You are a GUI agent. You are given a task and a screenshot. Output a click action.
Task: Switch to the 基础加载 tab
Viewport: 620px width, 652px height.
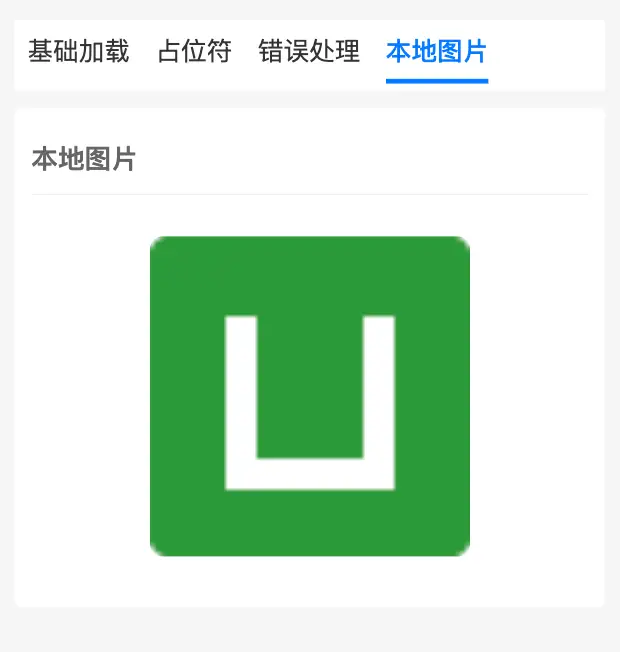[x=79, y=52]
